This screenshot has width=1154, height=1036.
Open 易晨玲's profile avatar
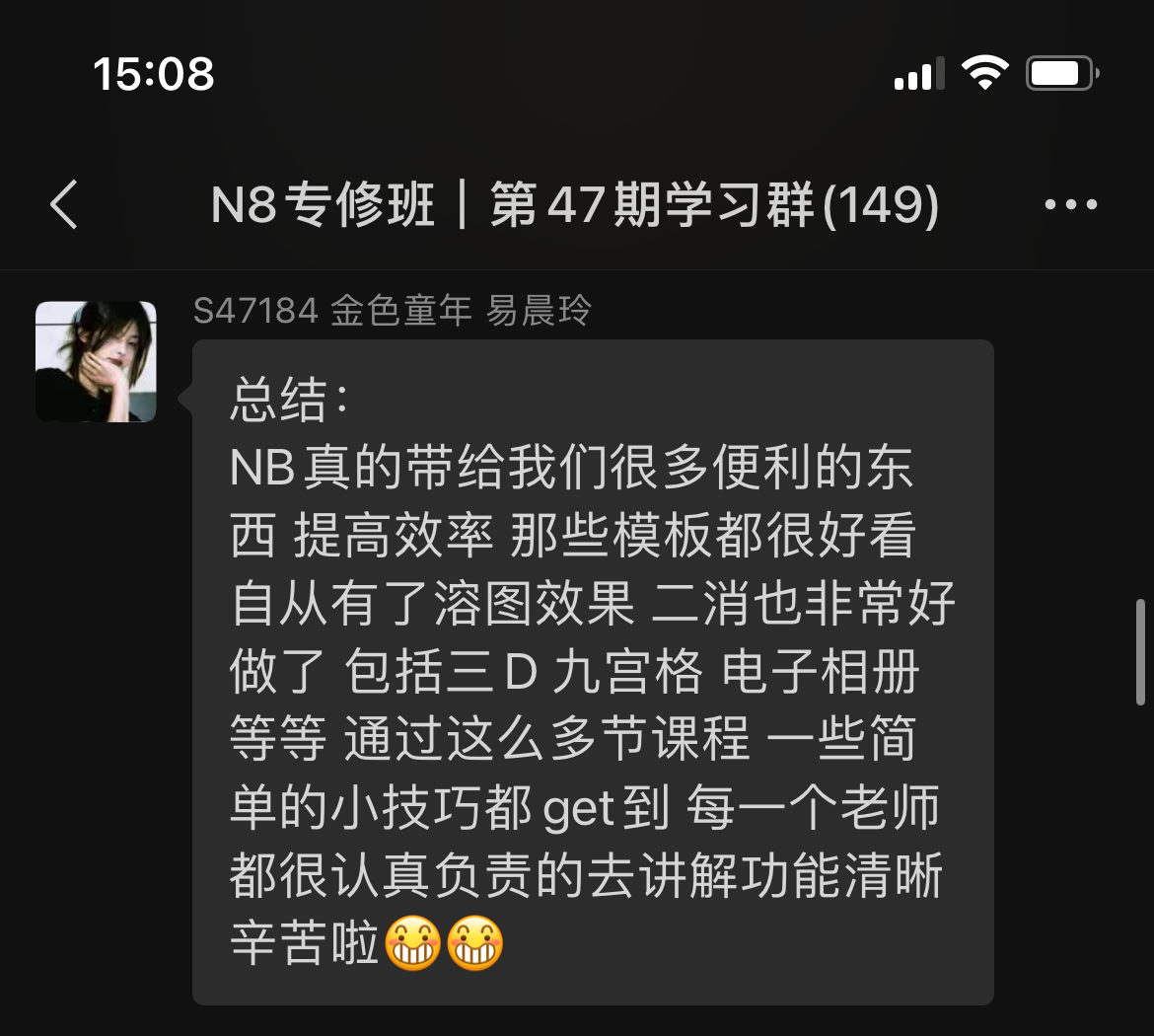click(x=97, y=362)
